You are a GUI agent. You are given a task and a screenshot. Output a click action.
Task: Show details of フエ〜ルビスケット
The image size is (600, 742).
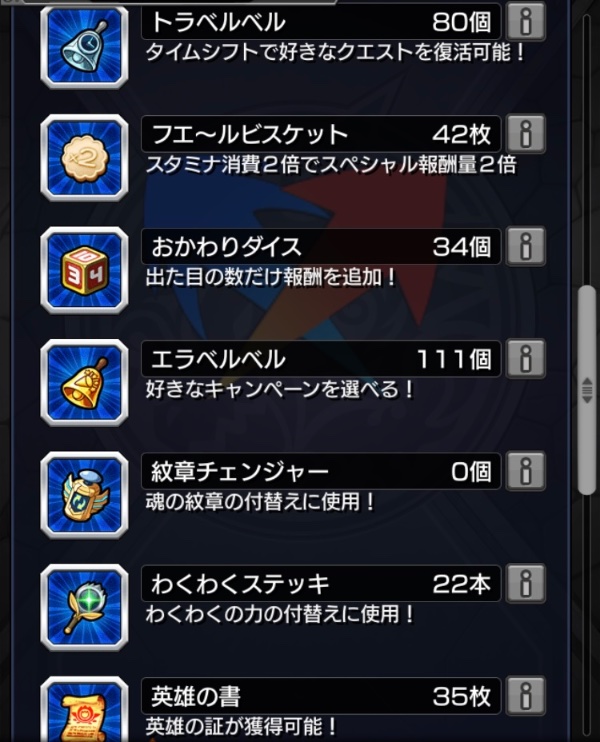click(x=525, y=133)
